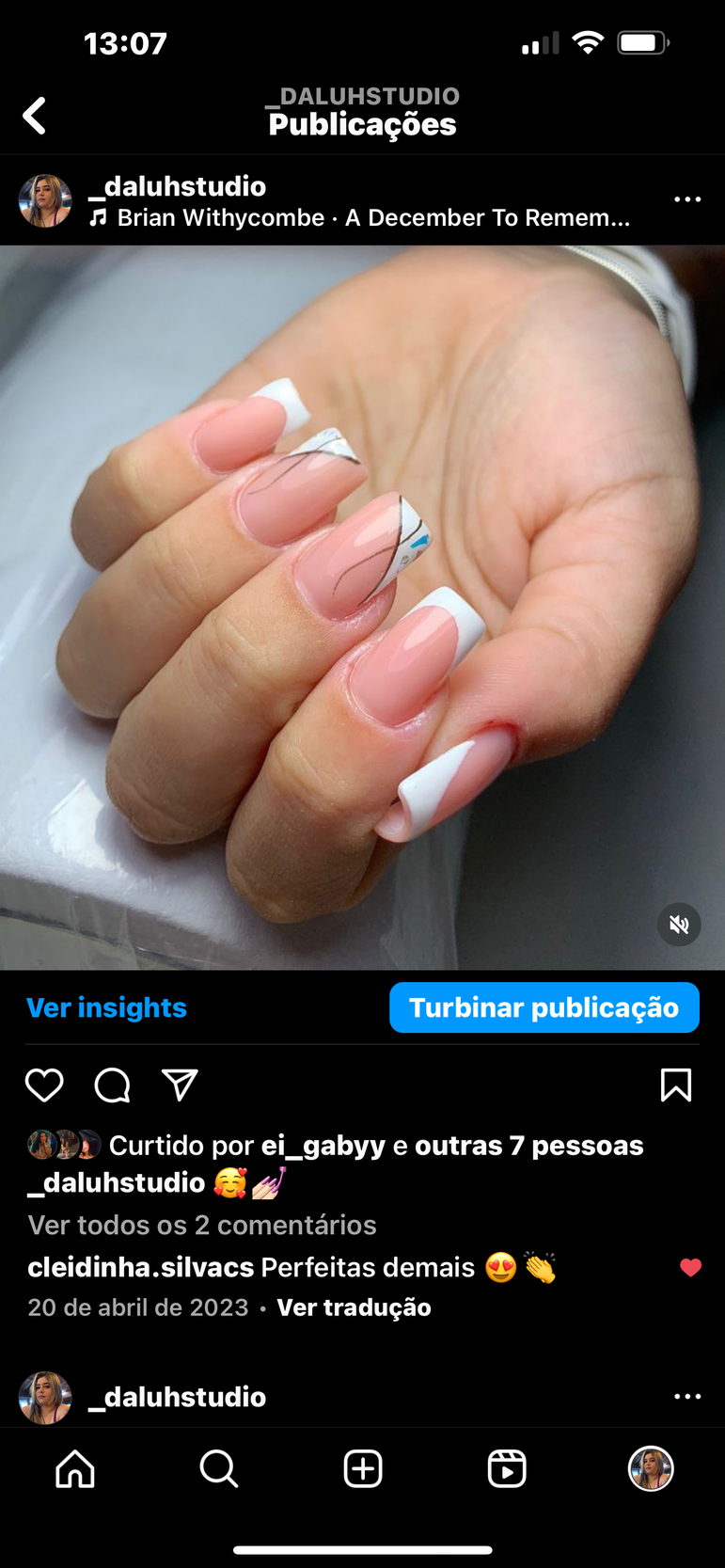Save the post with bookmark icon

point(675,1085)
